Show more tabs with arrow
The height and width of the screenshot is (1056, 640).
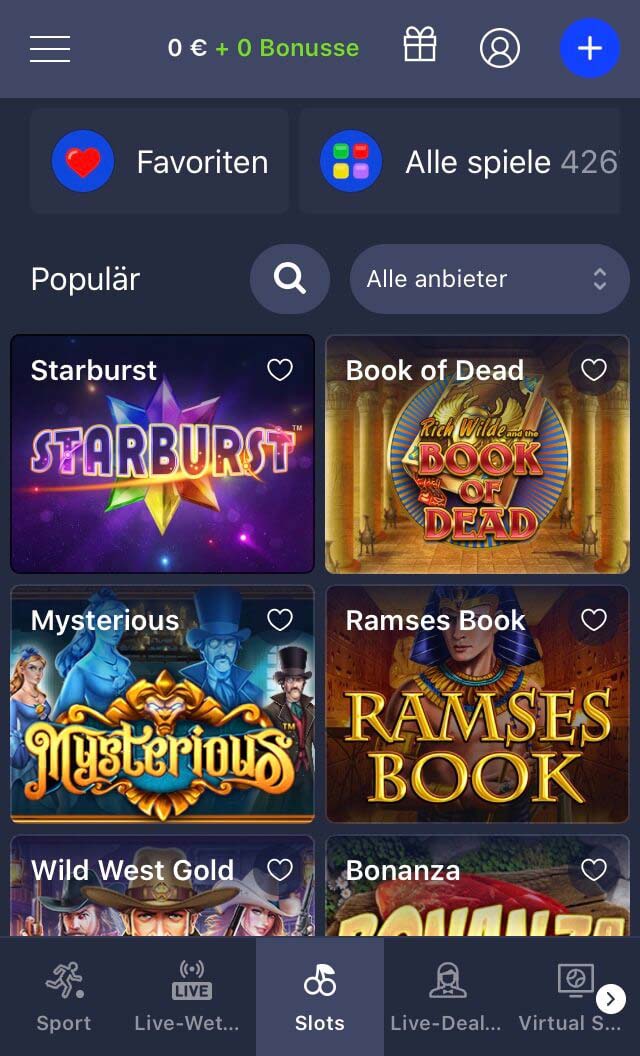pos(611,997)
